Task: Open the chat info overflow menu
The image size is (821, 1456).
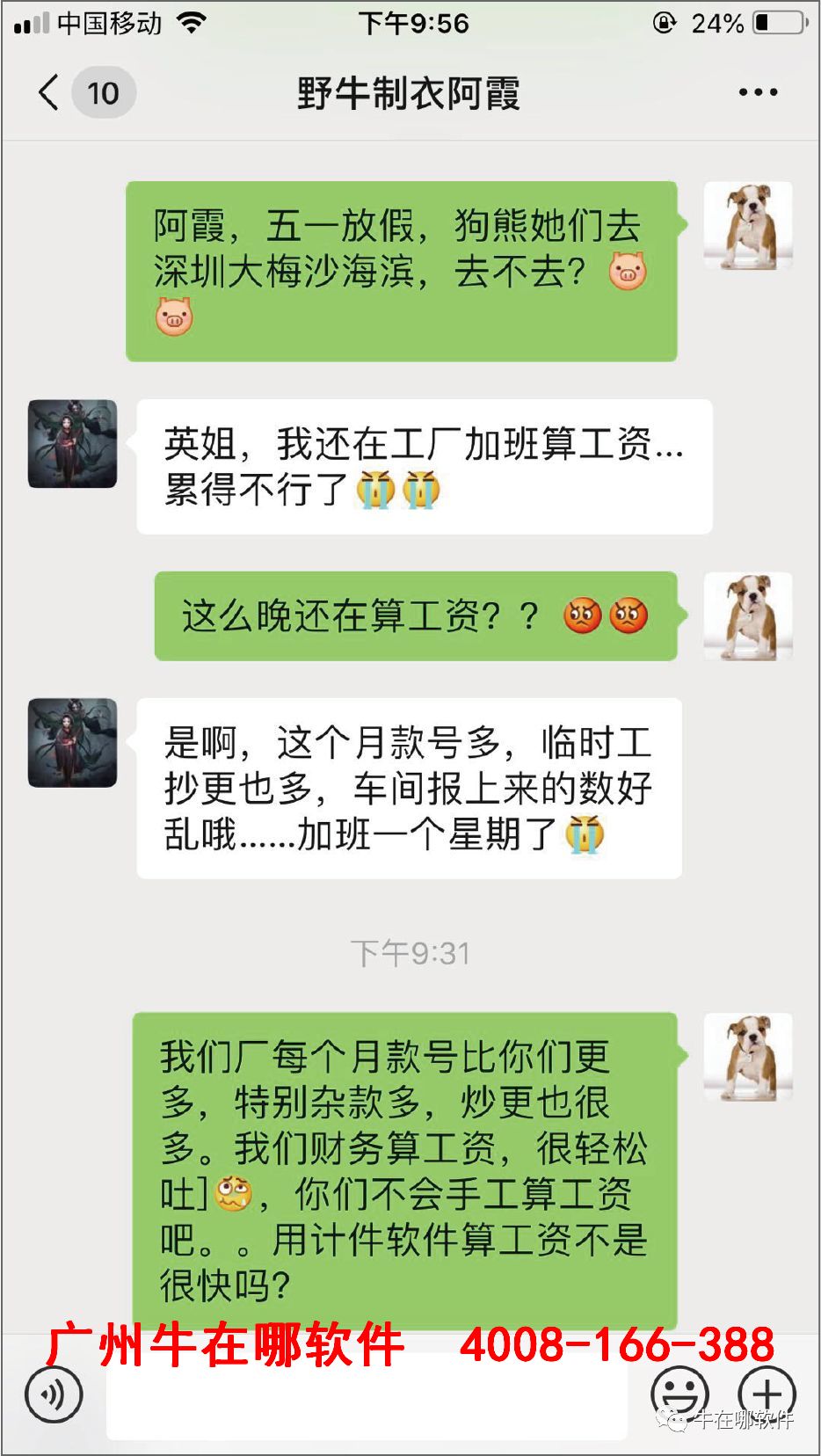Action: [758, 92]
